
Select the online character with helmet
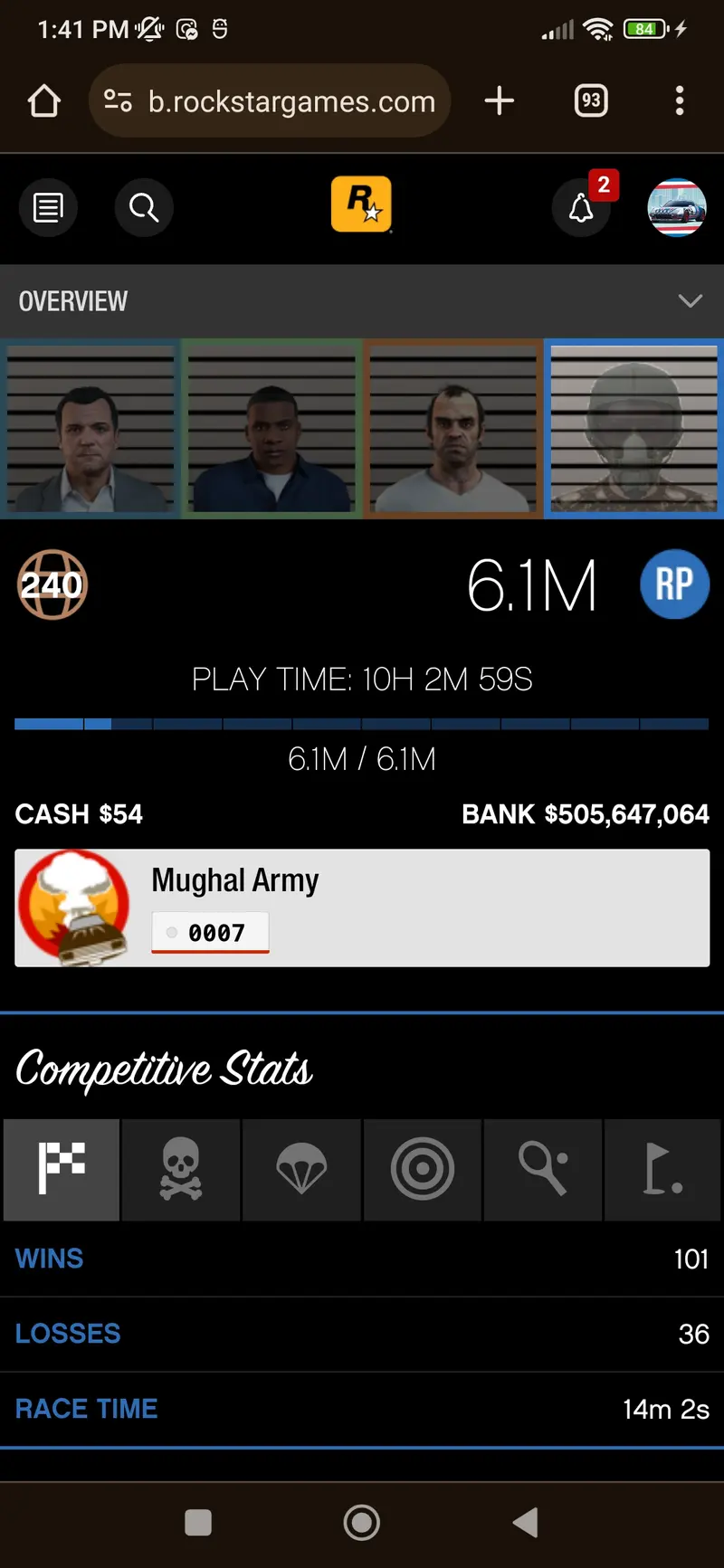tap(633, 429)
